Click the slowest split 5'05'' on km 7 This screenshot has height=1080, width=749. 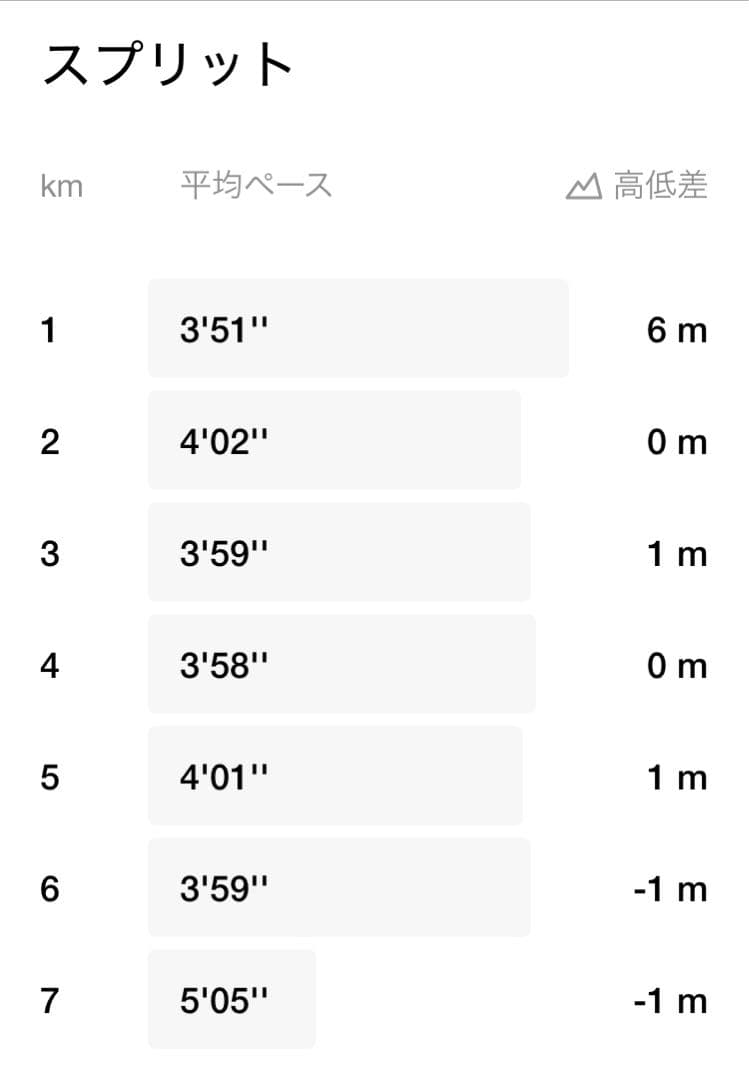(231, 999)
